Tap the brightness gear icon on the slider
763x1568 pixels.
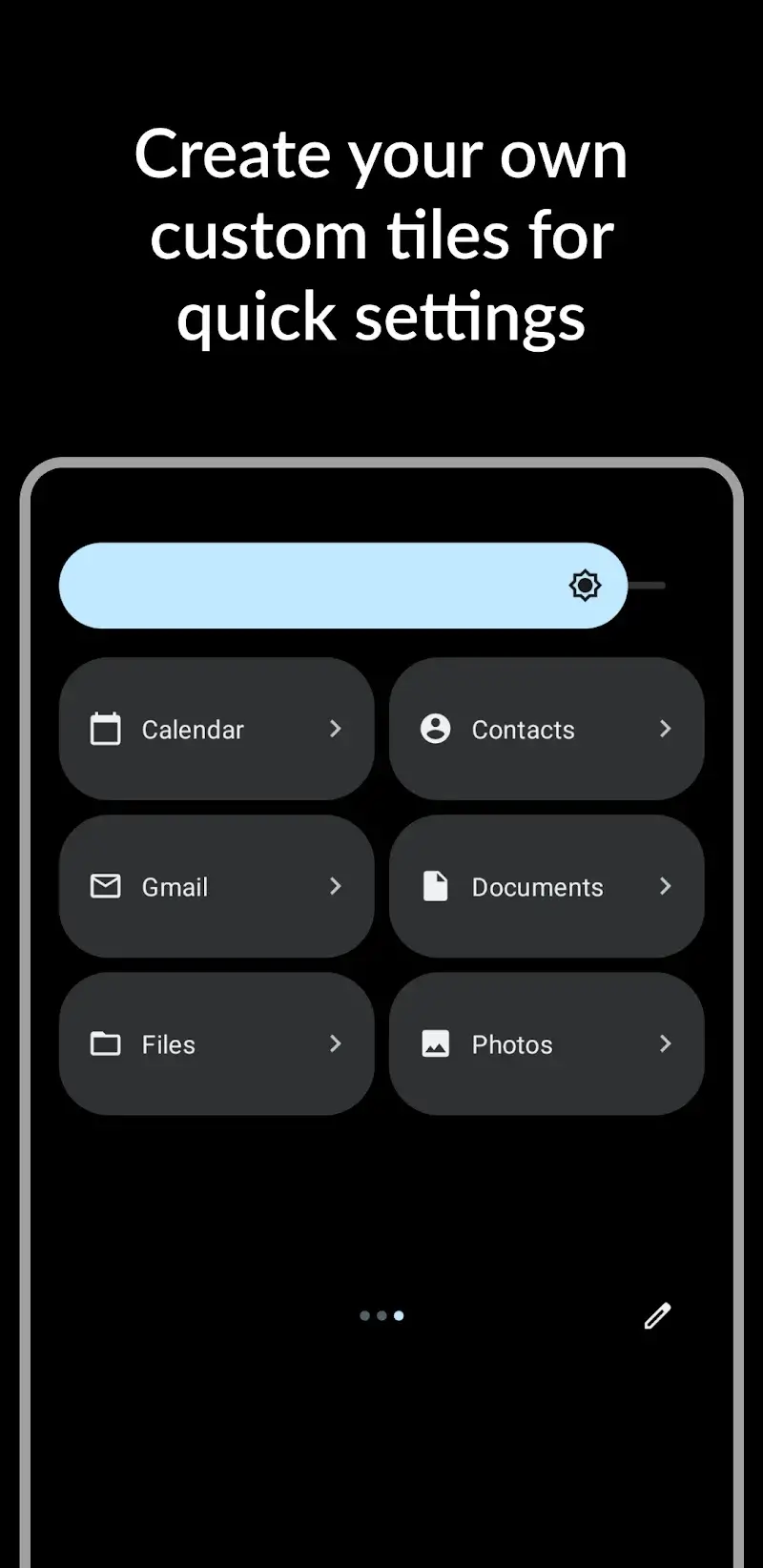tap(585, 586)
